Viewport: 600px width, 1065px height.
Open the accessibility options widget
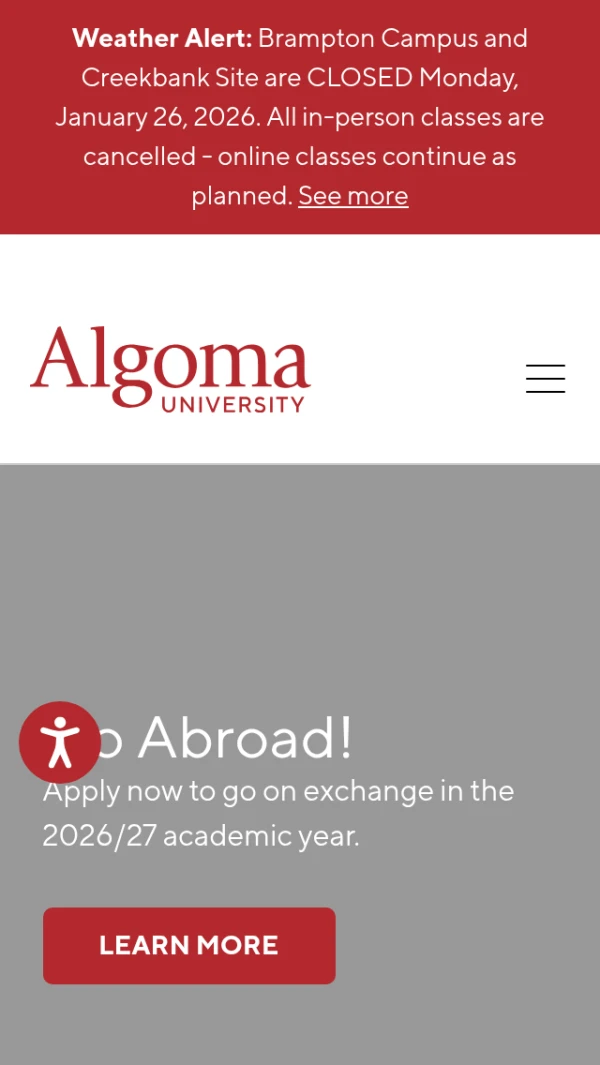click(x=60, y=742)
